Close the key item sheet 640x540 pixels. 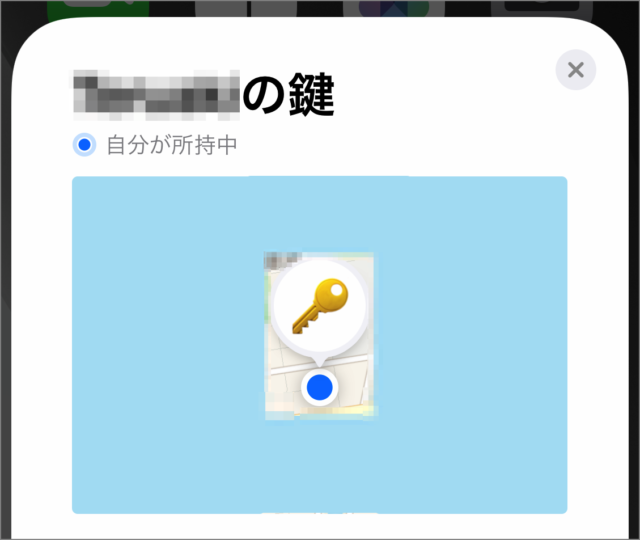pyautogui.click(x=575, y=70)
